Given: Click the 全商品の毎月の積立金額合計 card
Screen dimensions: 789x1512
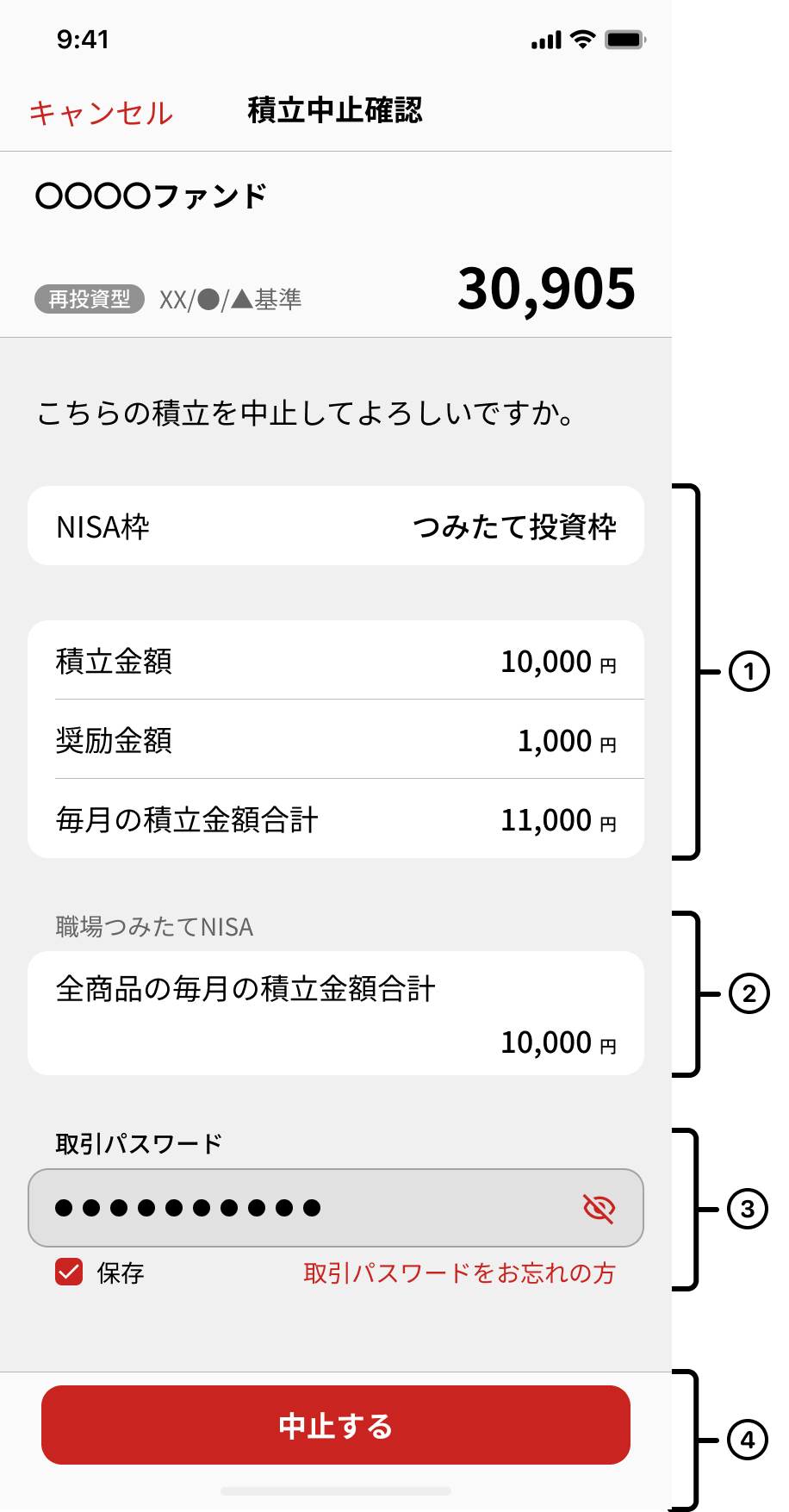Looking at the screenshot, I should tap(336, 1012).
